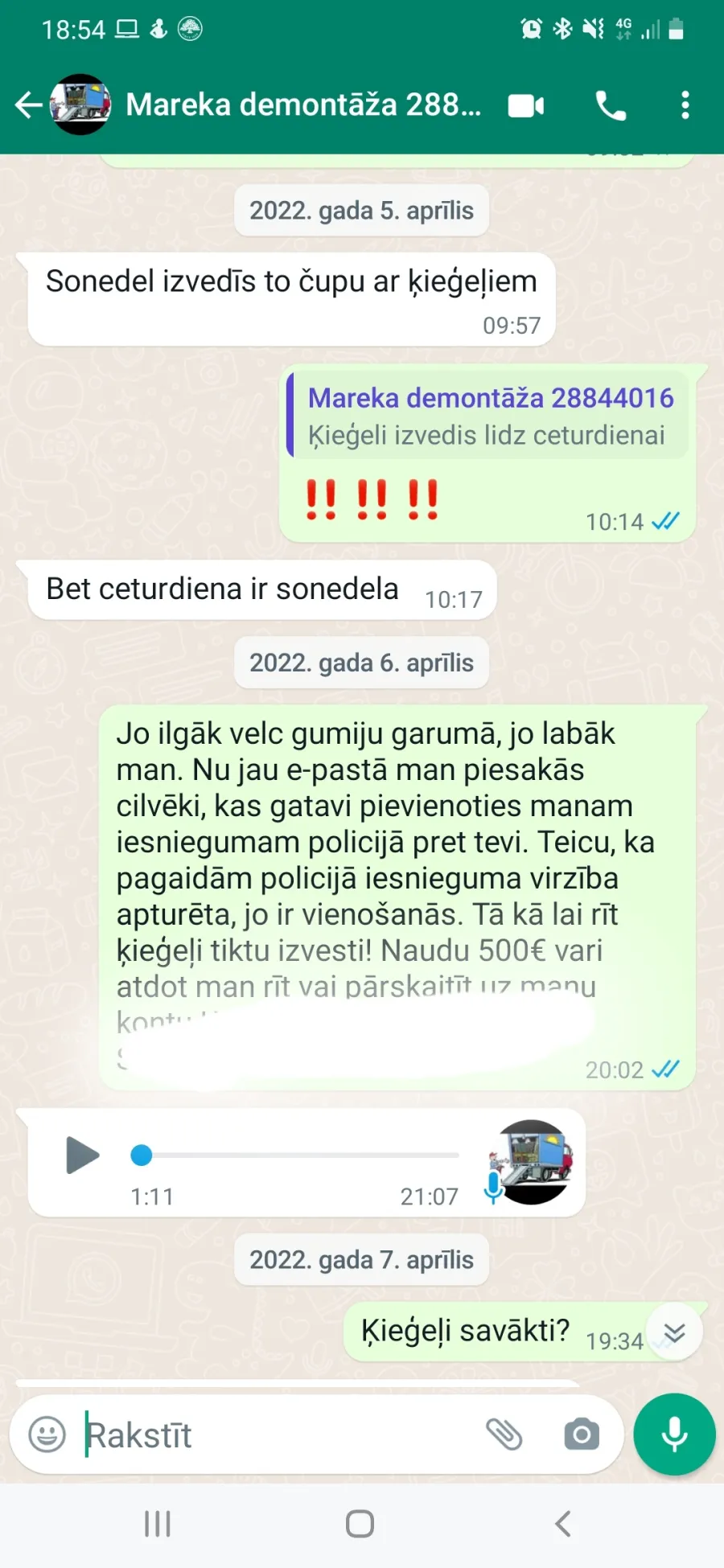
Task: Jump to the quoted message about ķieģeļi
Action: coord(487,416)
